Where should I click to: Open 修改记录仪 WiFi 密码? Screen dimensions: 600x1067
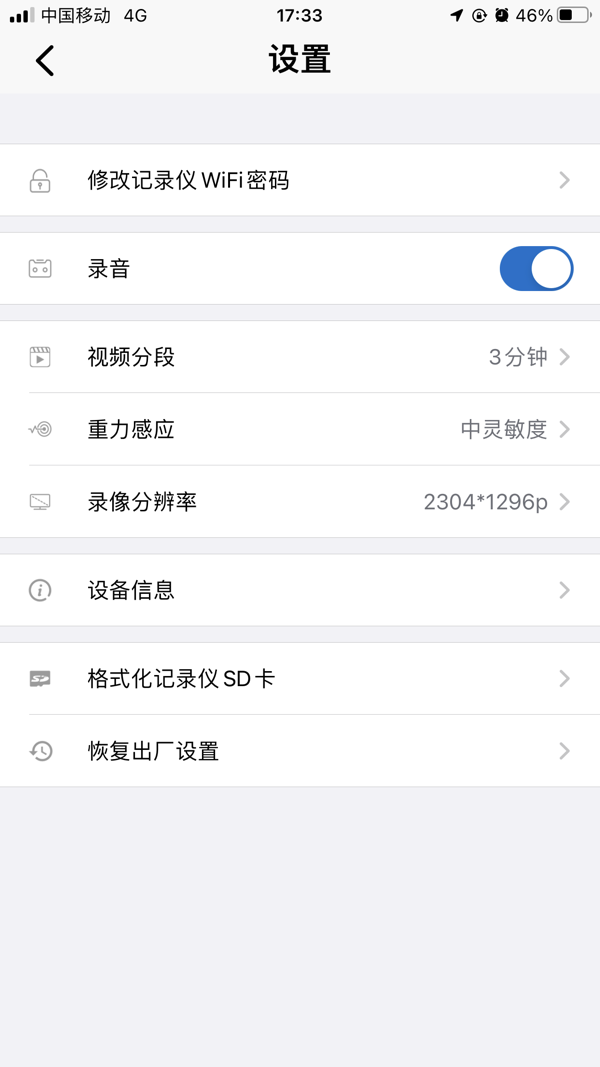click(x=300, y=180)
